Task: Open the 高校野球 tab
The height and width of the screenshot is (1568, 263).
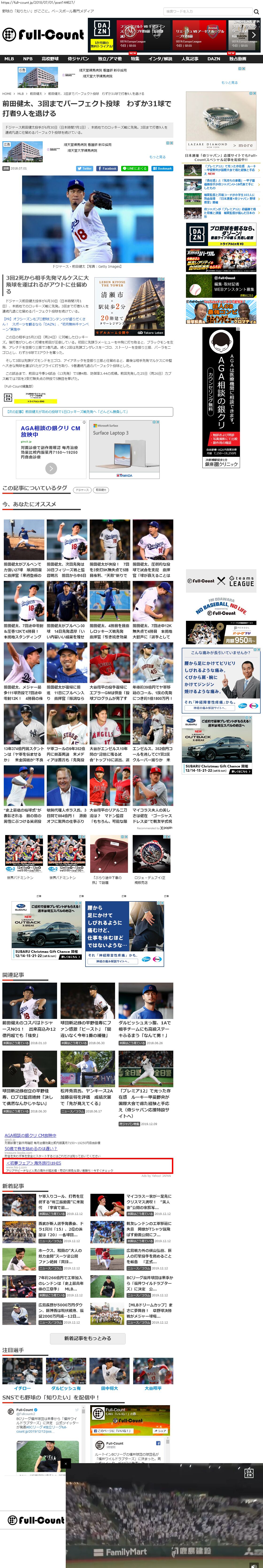Action: [x=50, y=59]
